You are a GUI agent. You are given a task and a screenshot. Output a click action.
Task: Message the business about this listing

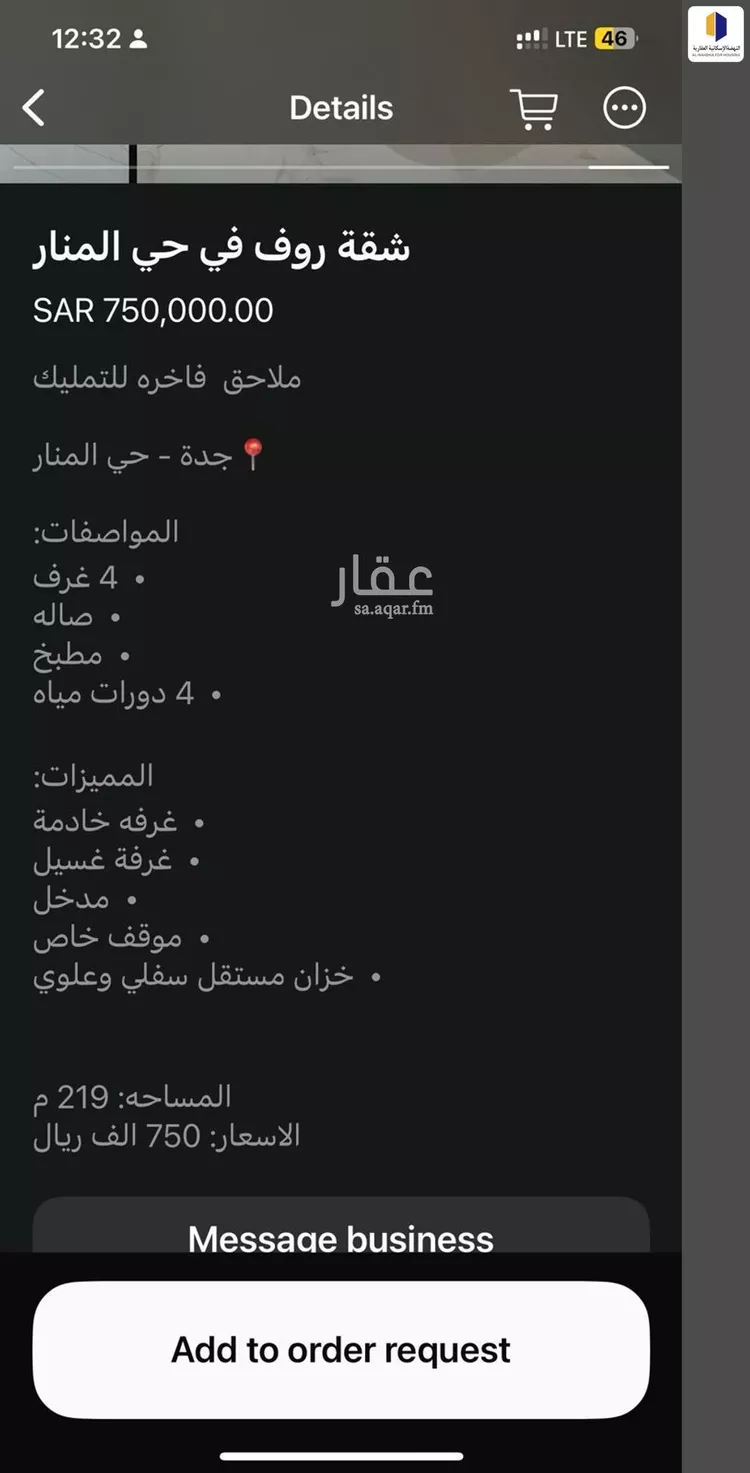[x=341, y=1234]
